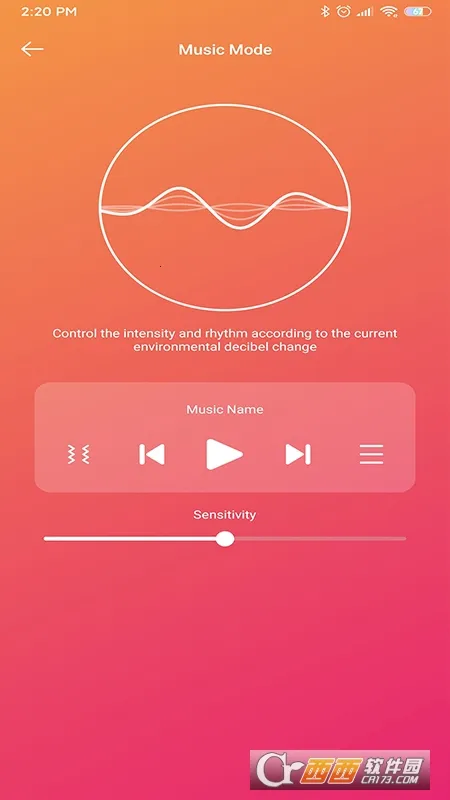
Task: Skip to the previous track
Action: point(152,454)
